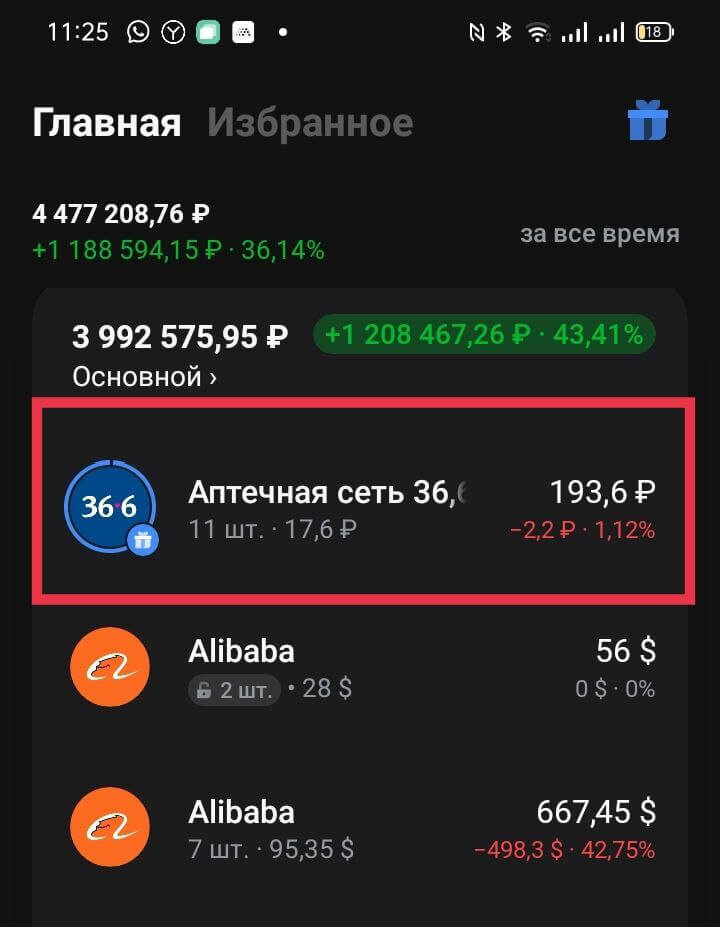720x927 pixels.
Task: Select the Главная tab
Action: (107, 121)
